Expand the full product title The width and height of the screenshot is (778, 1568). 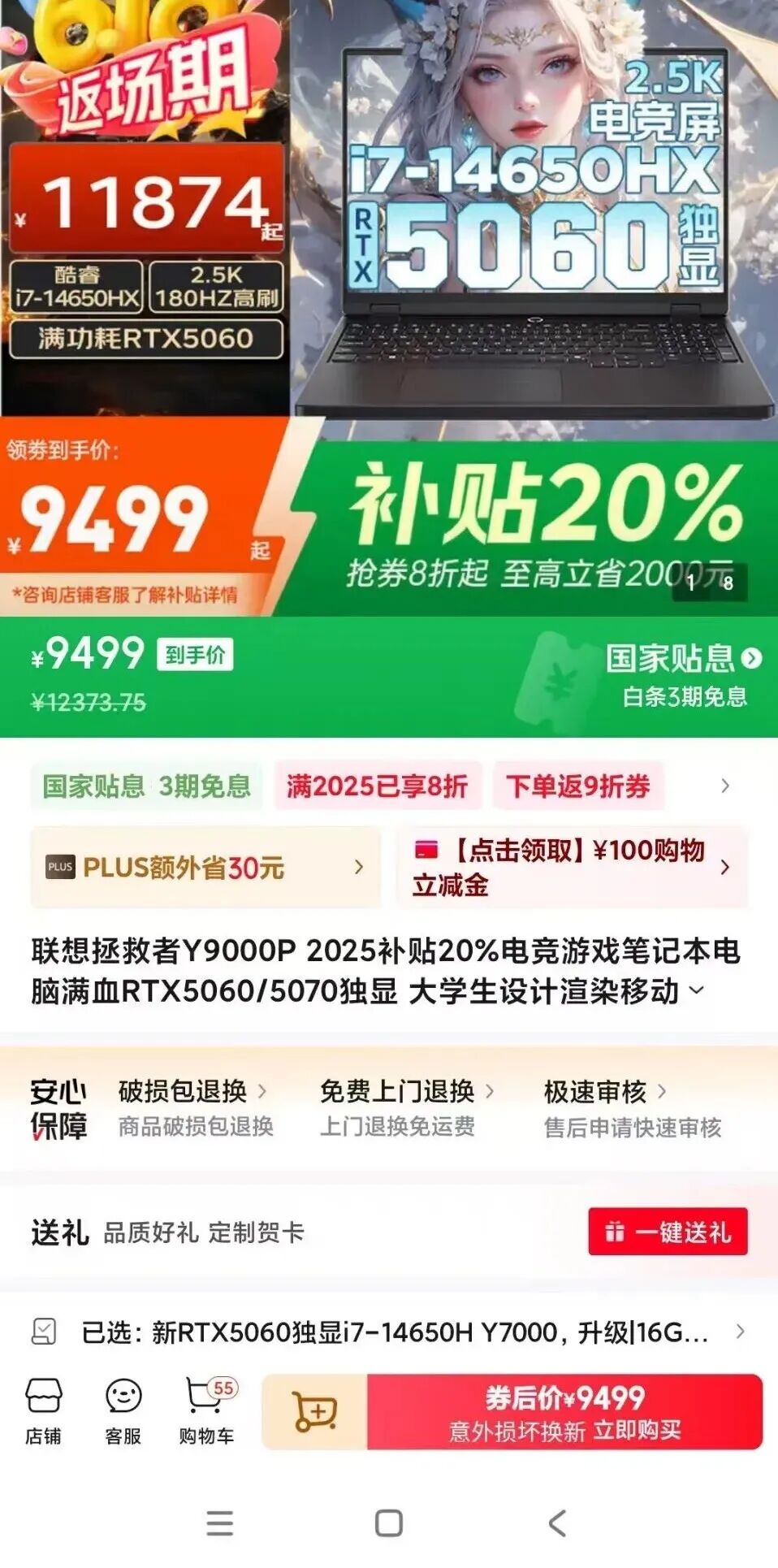696,990
